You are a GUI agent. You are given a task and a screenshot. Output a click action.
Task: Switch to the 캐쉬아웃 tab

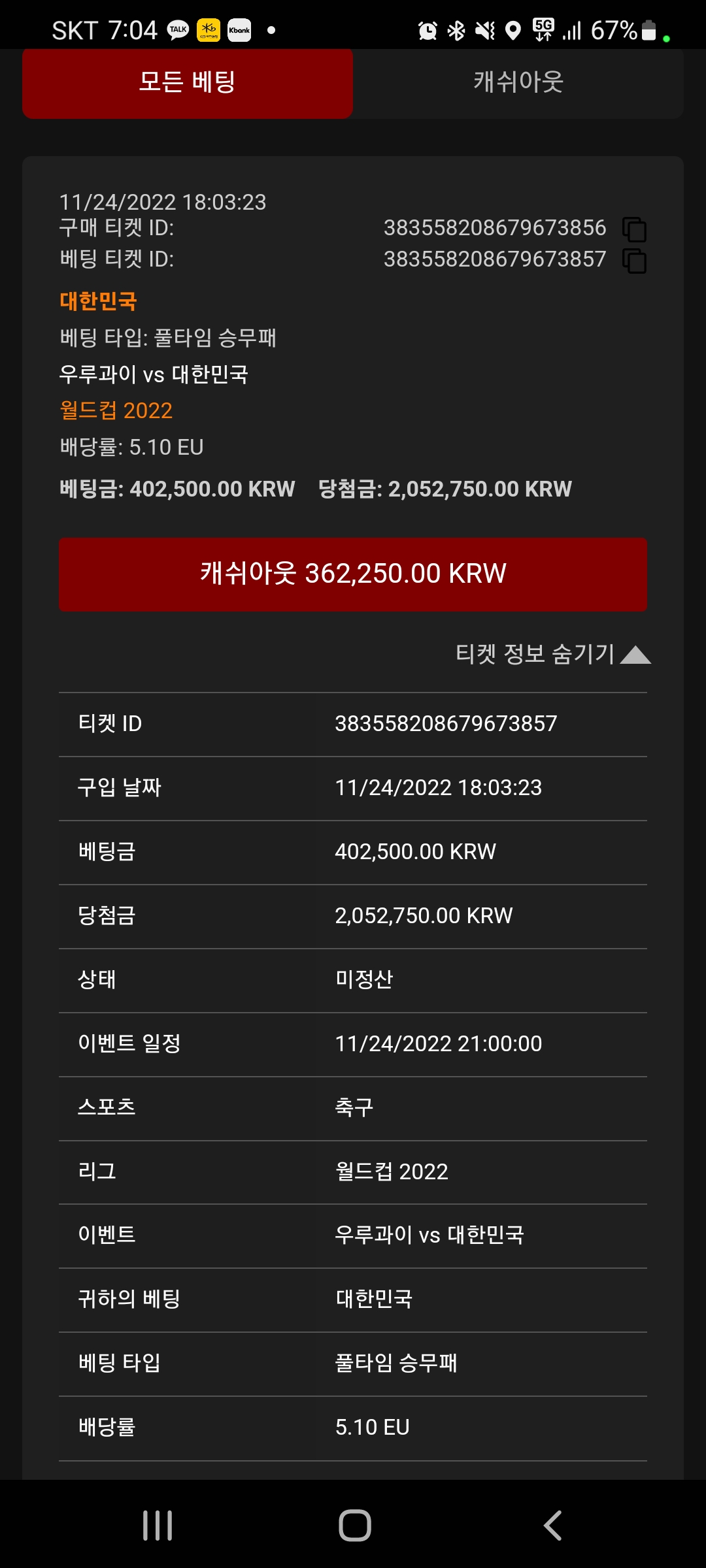click(x=518, y=82)
